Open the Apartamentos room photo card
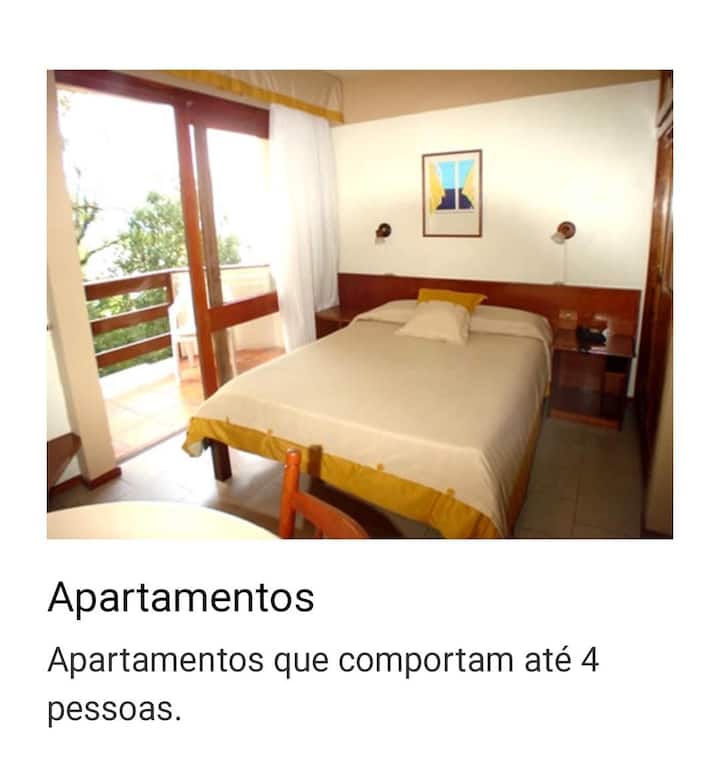The height and width of the screenshot is (757, 720). click(x=359, y=304)
